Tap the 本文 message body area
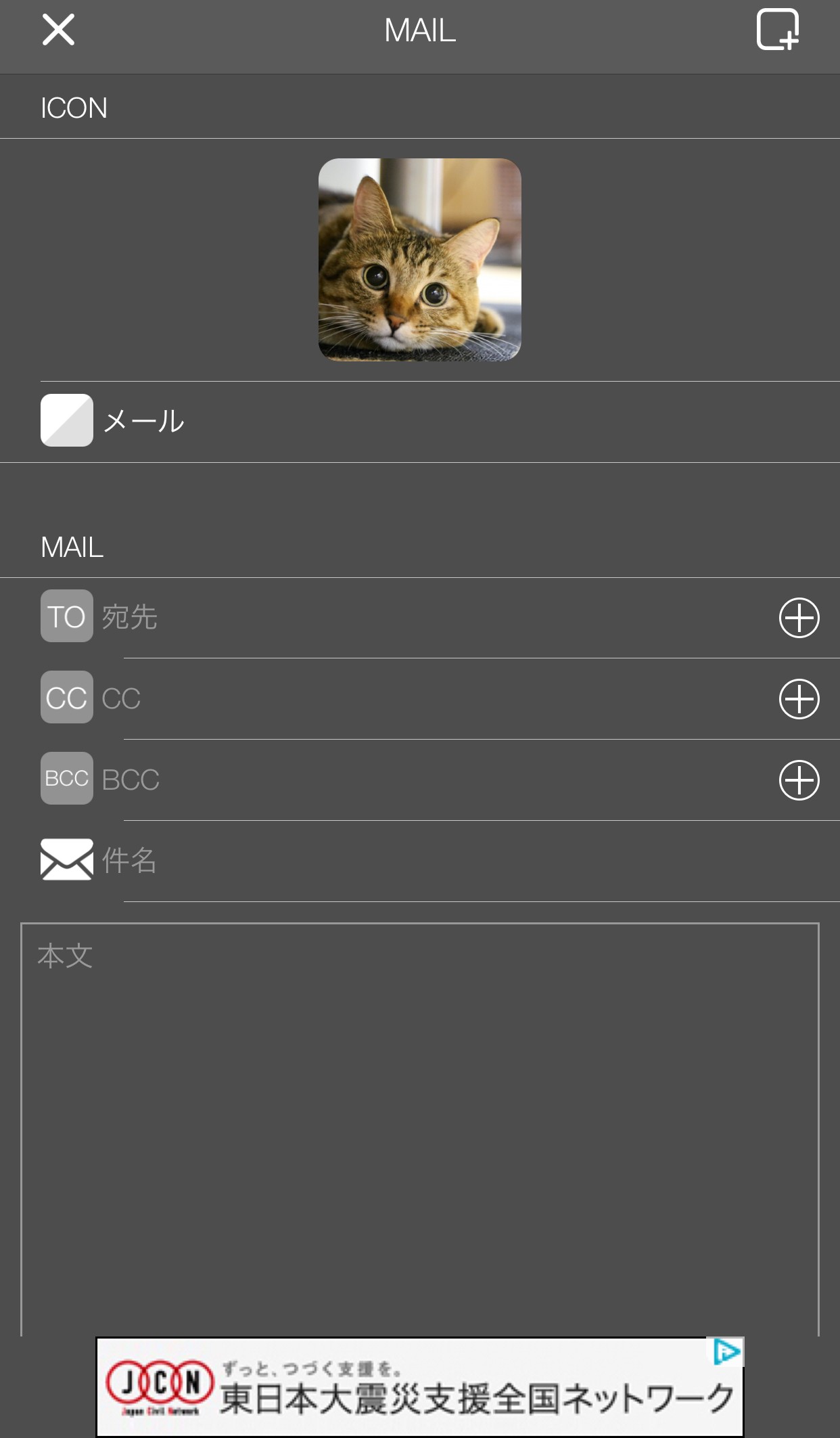The height and width of the screenshot is (1438, 840). tap(420, 1129)
